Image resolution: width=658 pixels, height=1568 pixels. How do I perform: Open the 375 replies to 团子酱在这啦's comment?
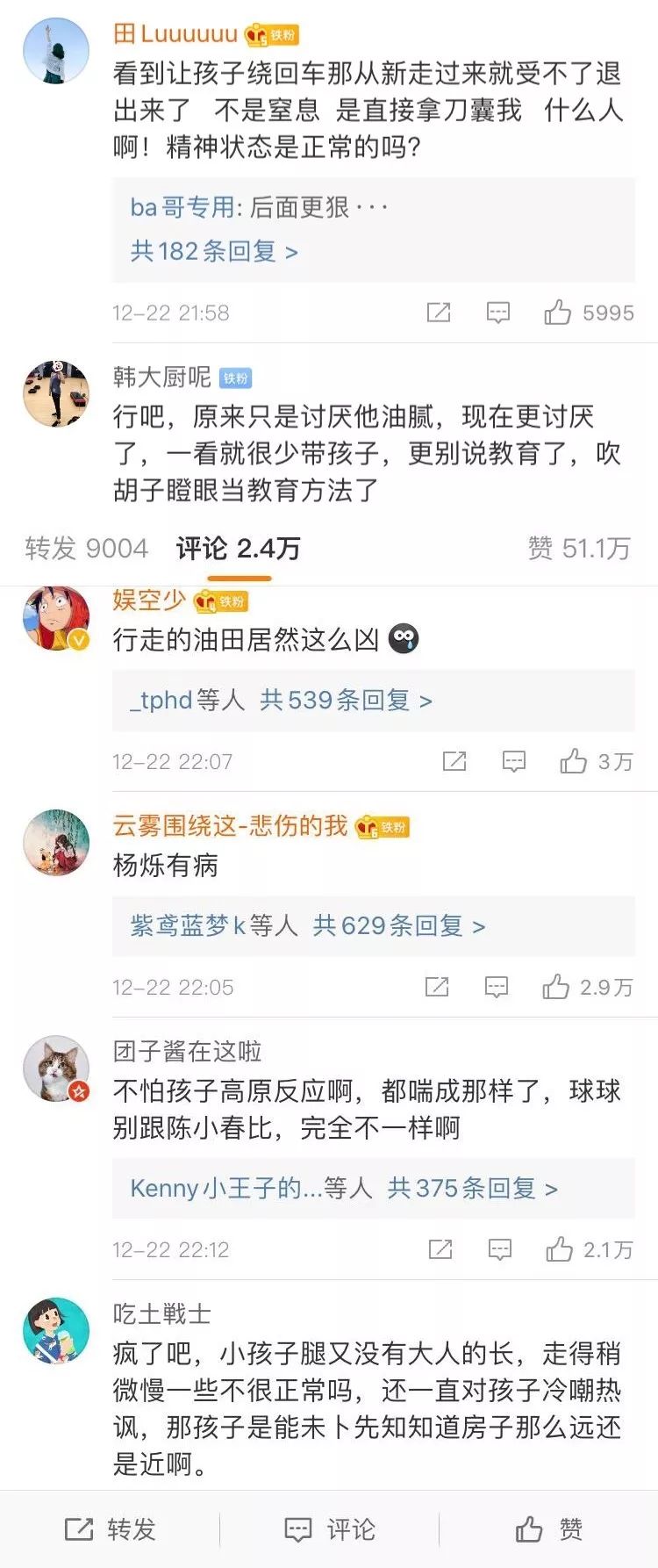(472, 1189)
